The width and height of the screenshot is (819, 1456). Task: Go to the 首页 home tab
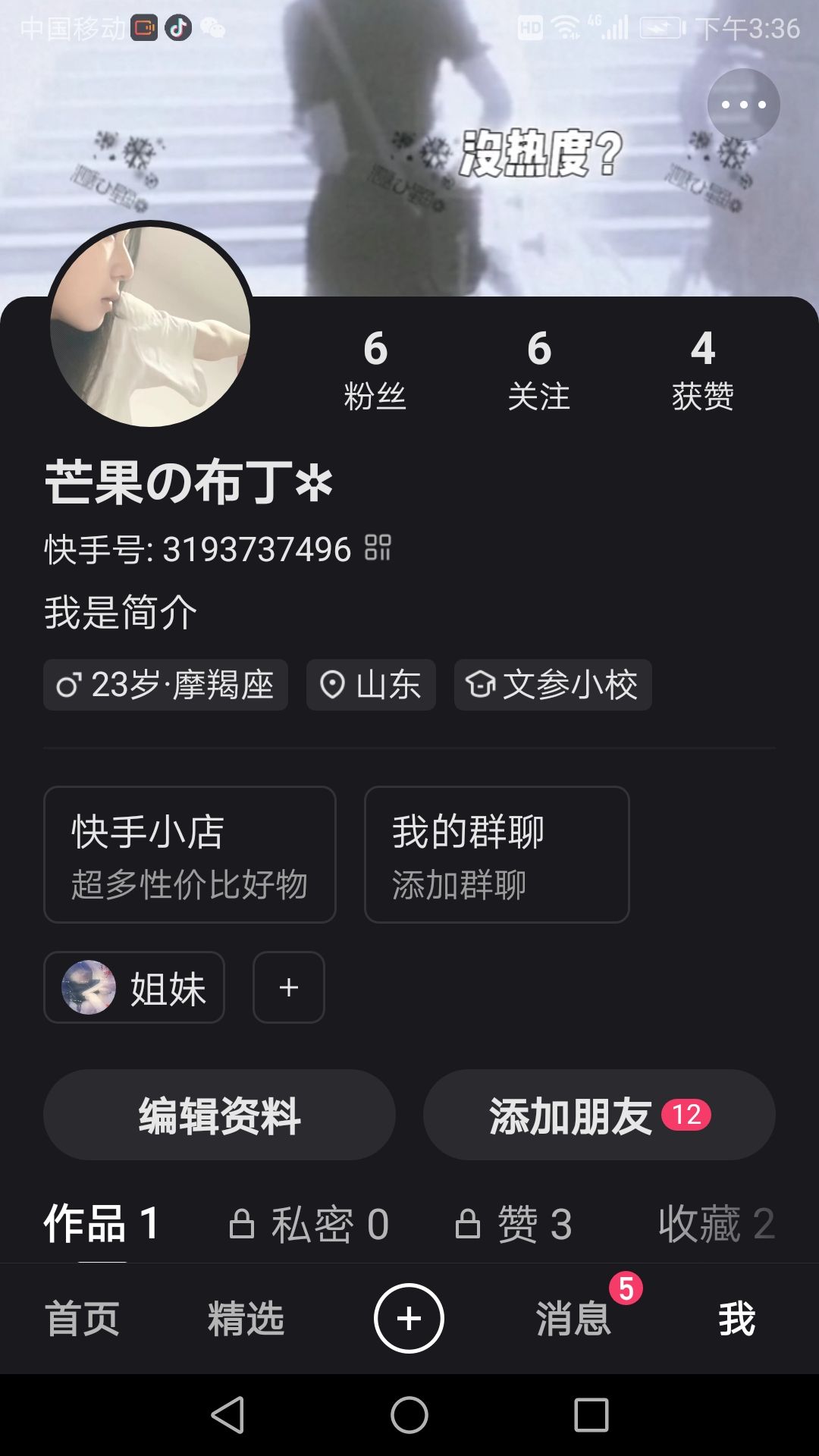[x=82, y=1319]
